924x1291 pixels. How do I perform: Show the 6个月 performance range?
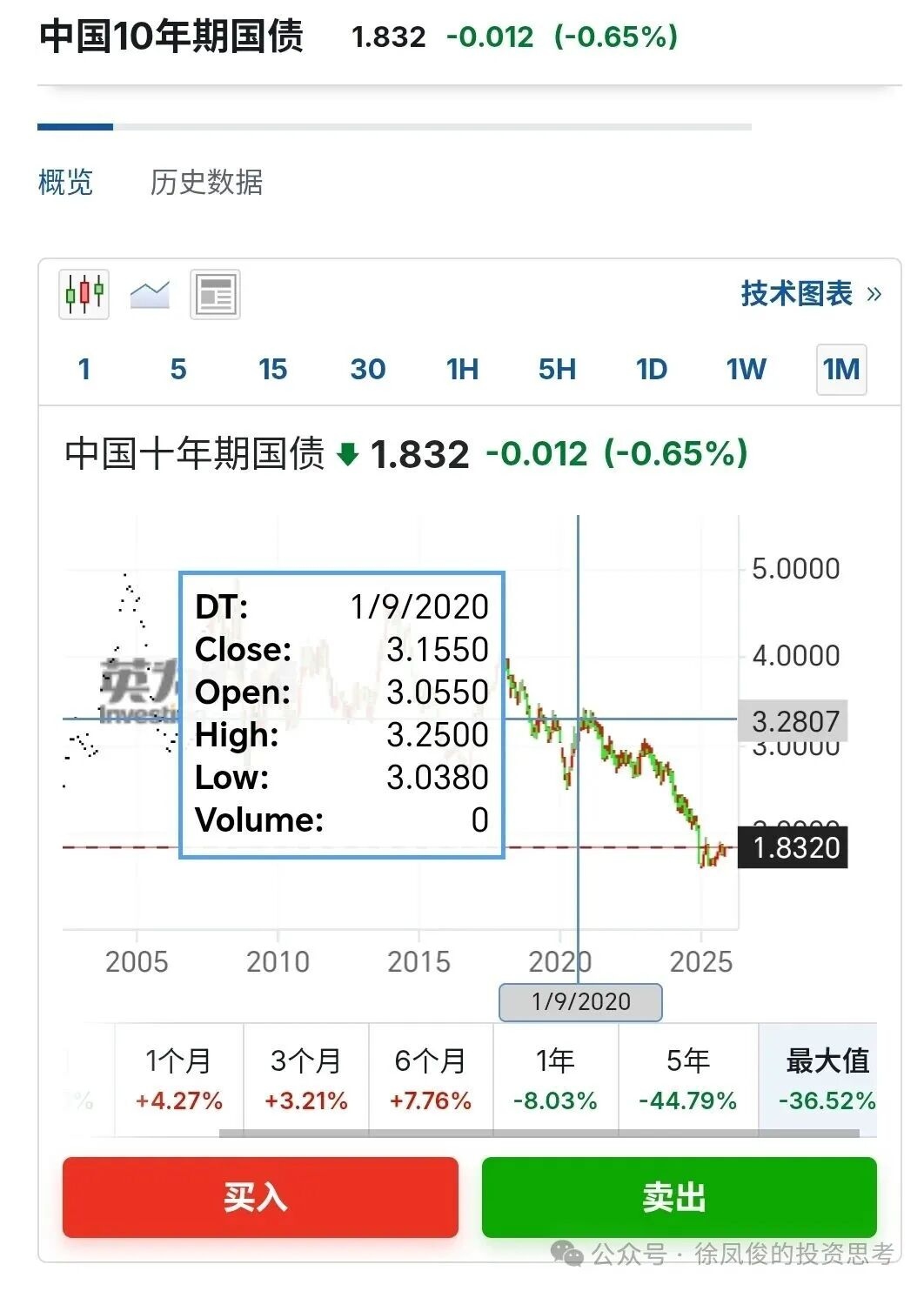(431, 1080)
